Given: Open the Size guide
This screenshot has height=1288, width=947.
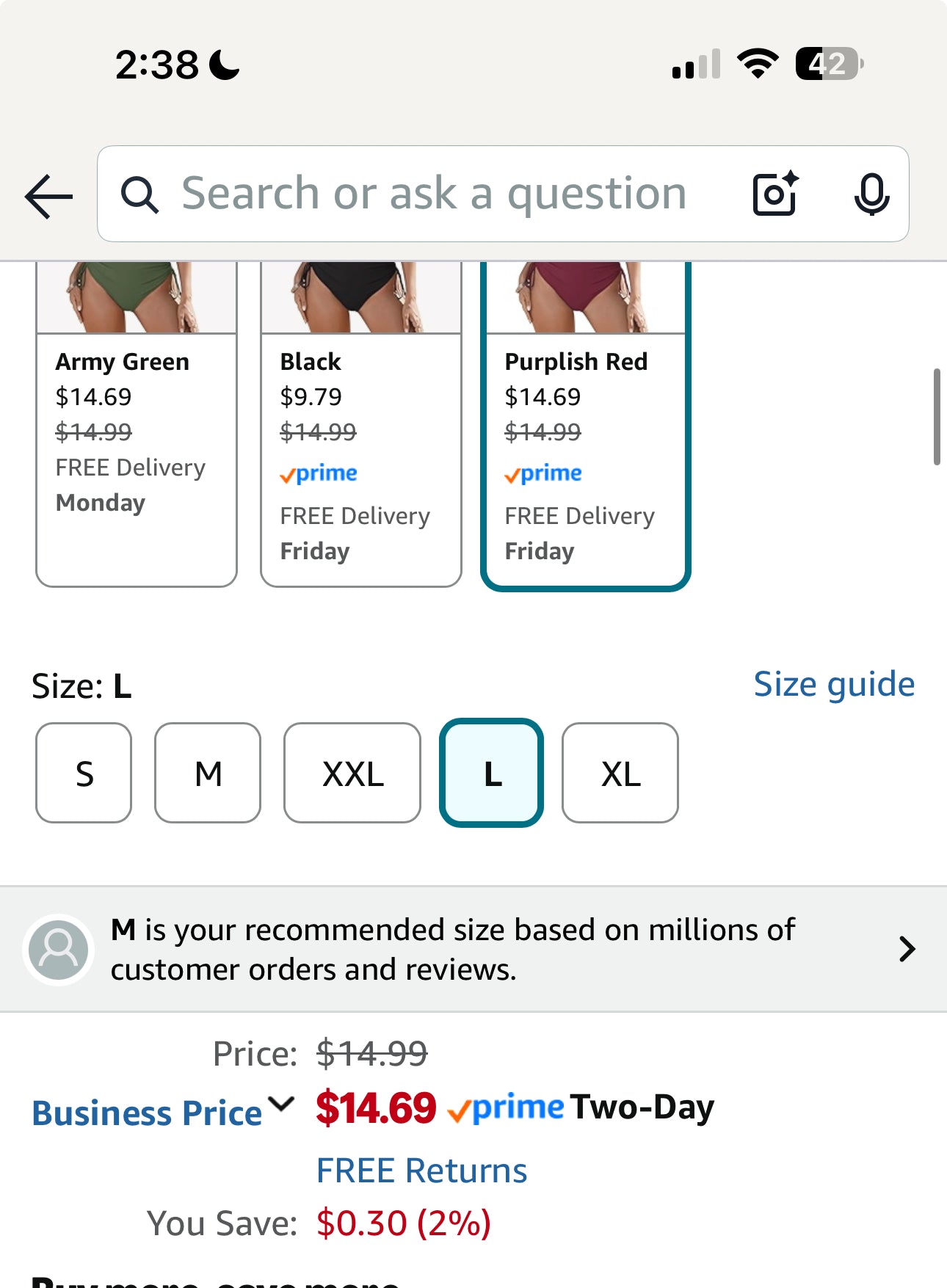Looking at the screenshot, I should (x=834, y=684).
